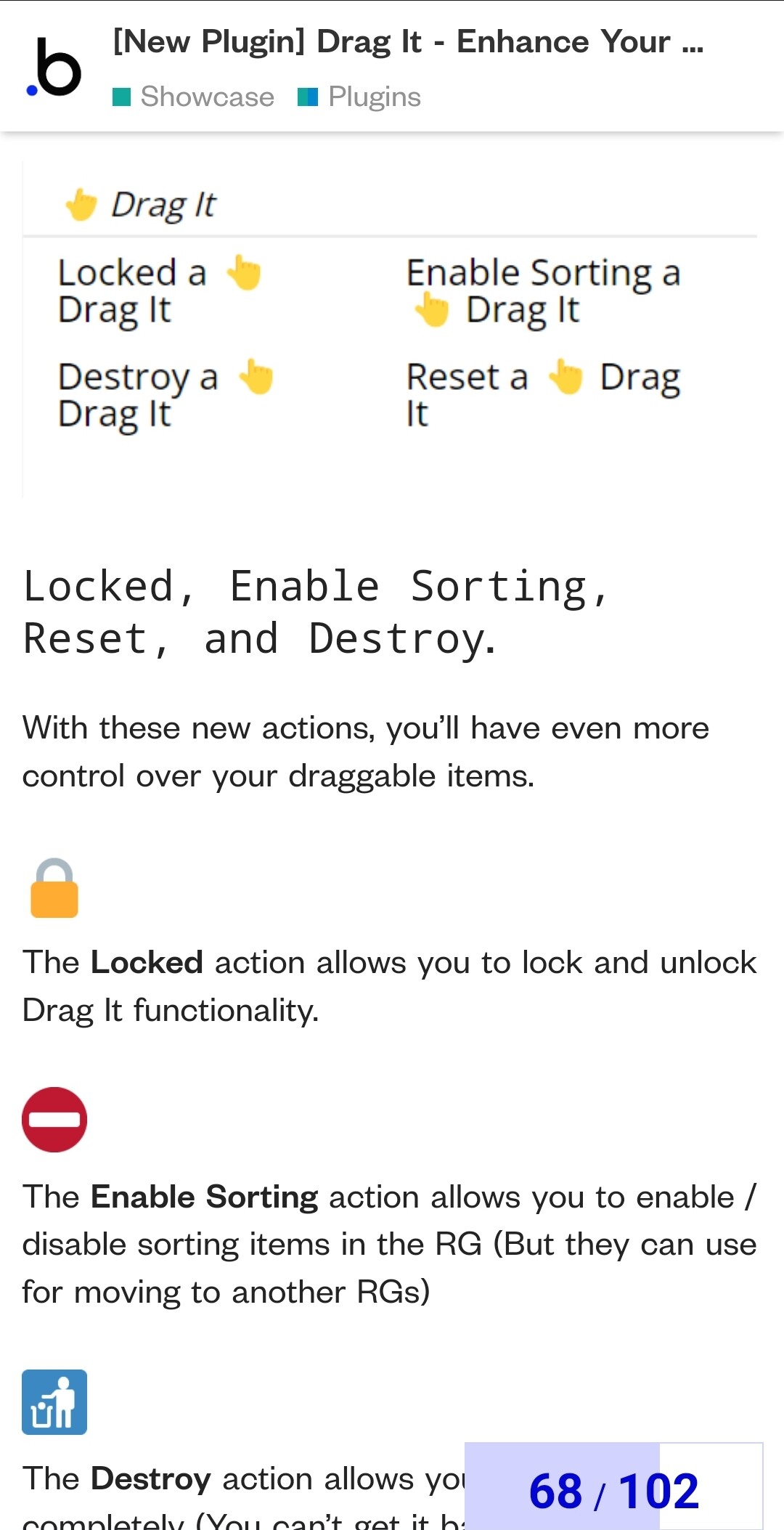Open the Drag It actions screenshot
Screen dimensions: 784x1530
tap(390, 329)
